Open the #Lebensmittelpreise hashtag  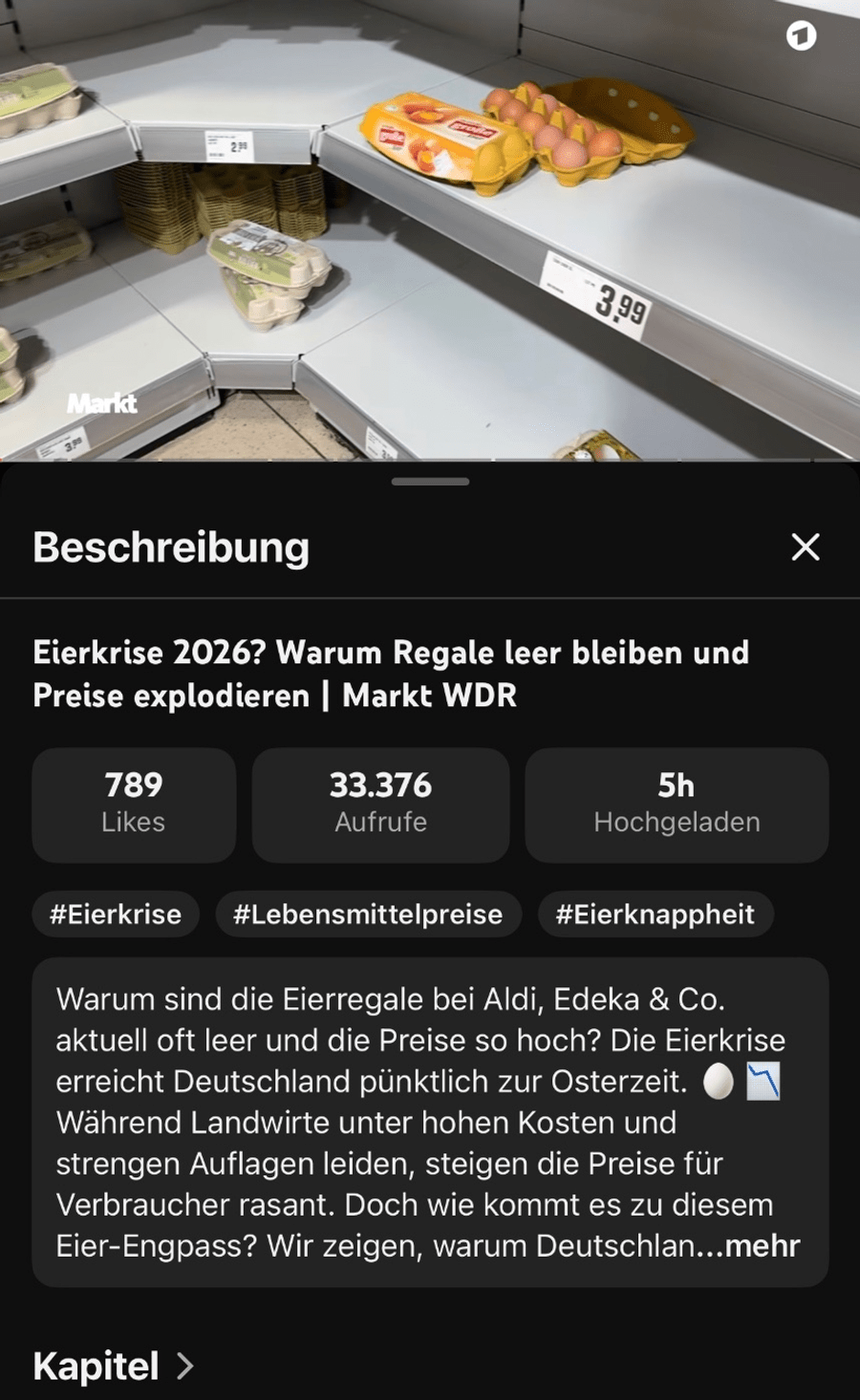[368, 915]
